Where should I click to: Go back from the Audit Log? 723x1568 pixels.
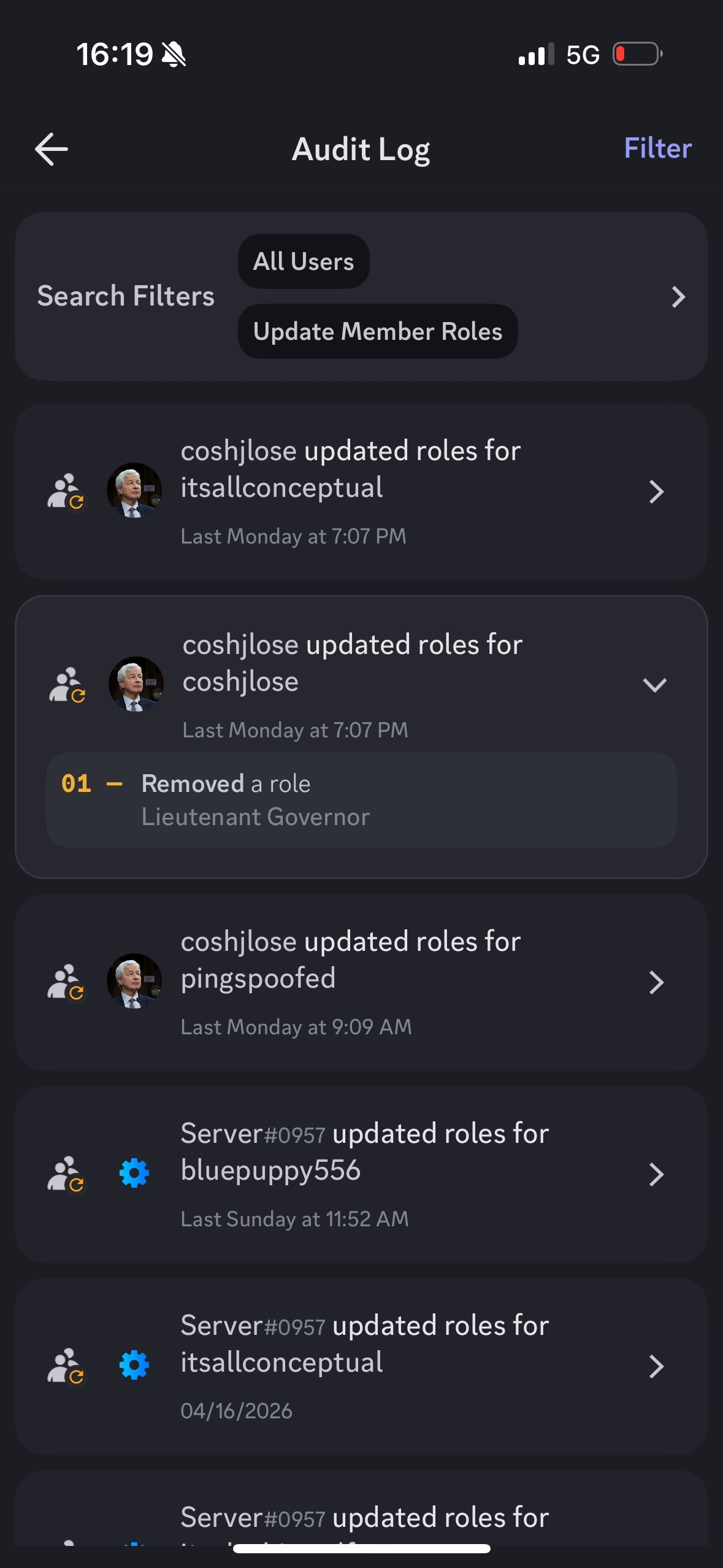coord(52,149)
